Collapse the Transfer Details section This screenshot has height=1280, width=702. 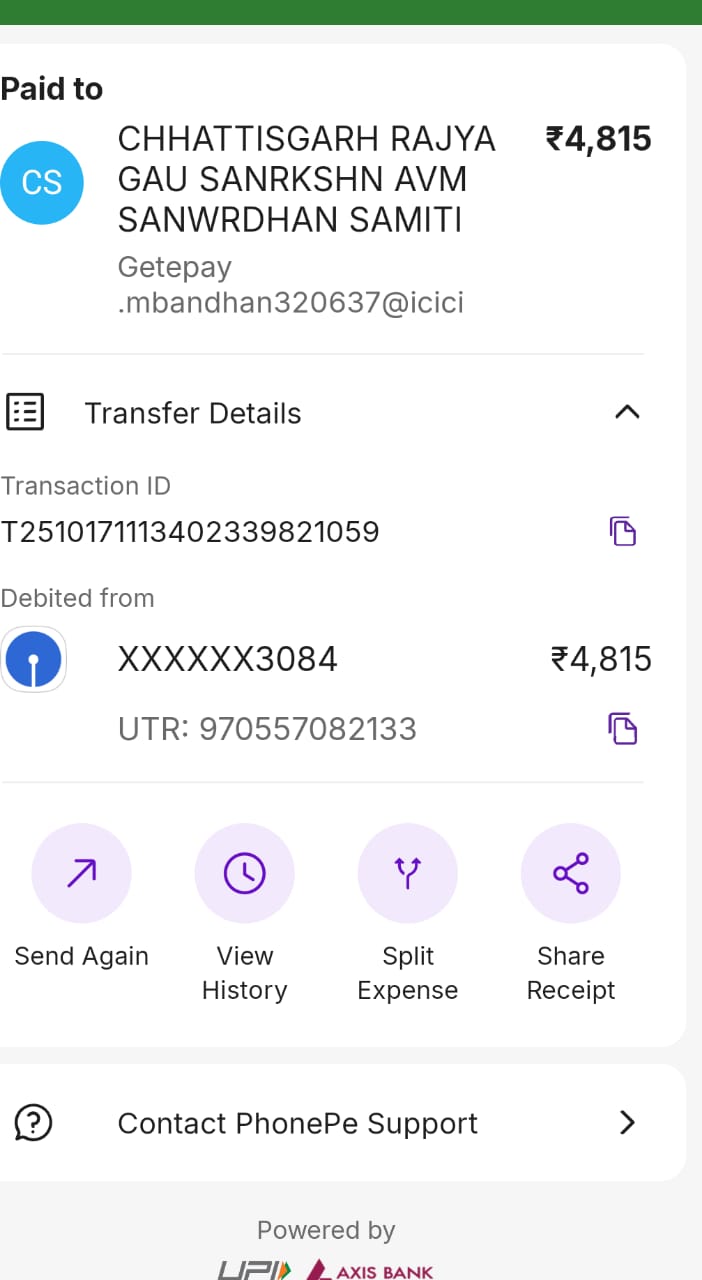point(626,412)
